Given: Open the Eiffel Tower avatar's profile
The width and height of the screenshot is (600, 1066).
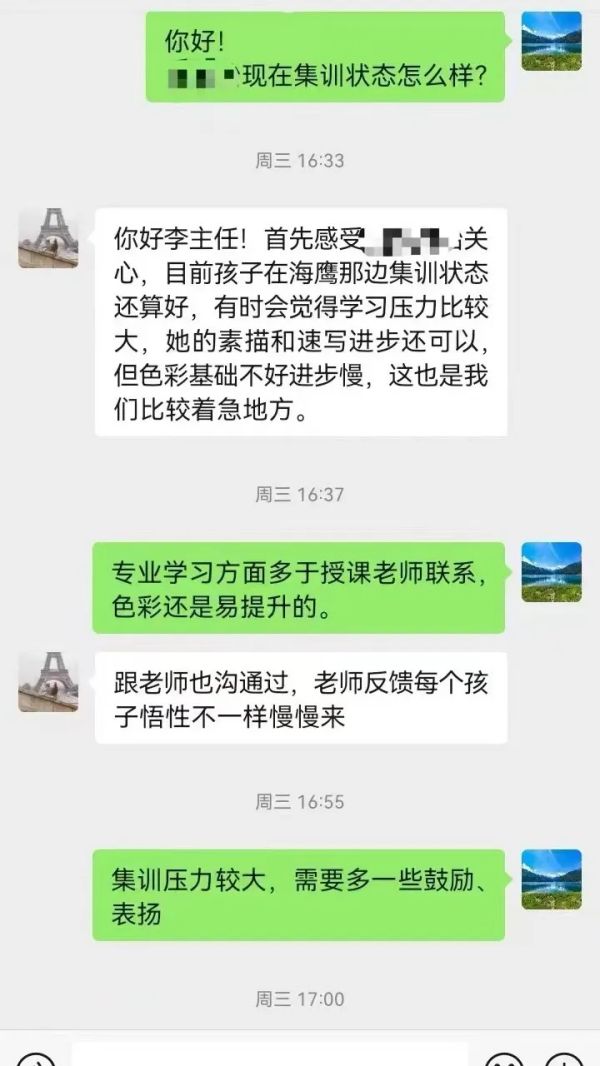Looking at the screenshot, I should (x=48, y=238).
